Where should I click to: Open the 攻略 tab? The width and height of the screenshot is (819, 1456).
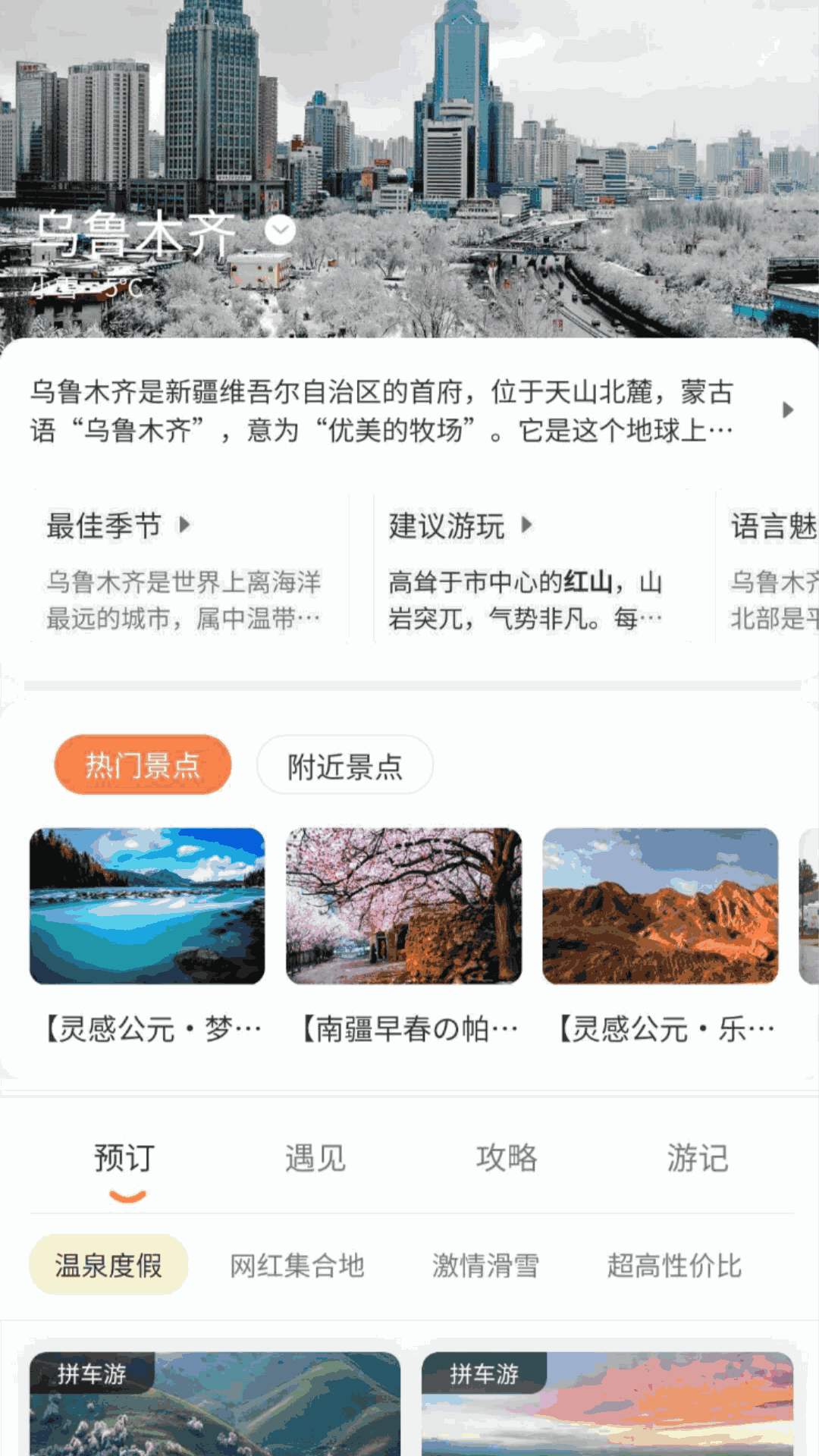pos(507,1158)
